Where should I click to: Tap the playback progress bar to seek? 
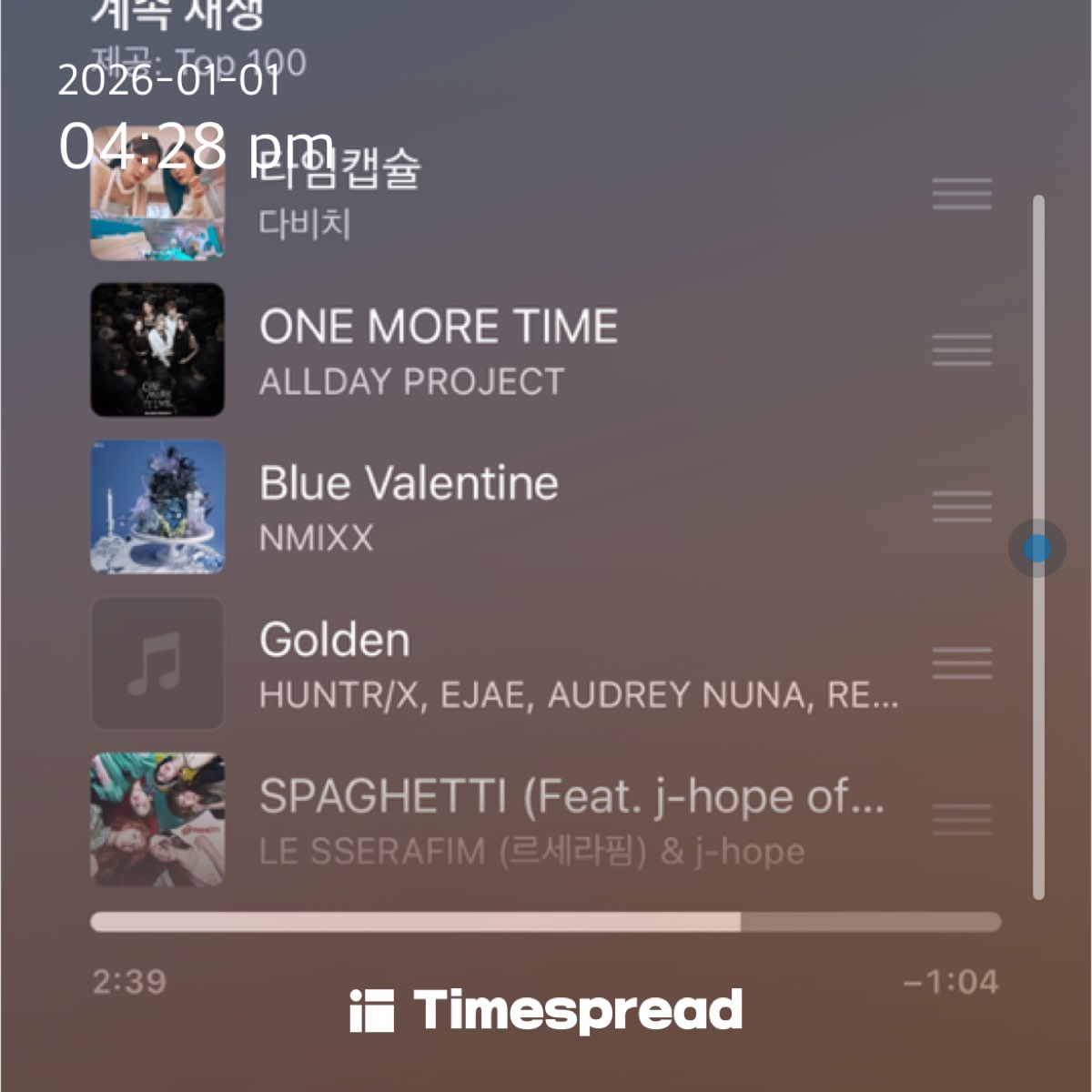pyautogui.click(x=546, y=922)
